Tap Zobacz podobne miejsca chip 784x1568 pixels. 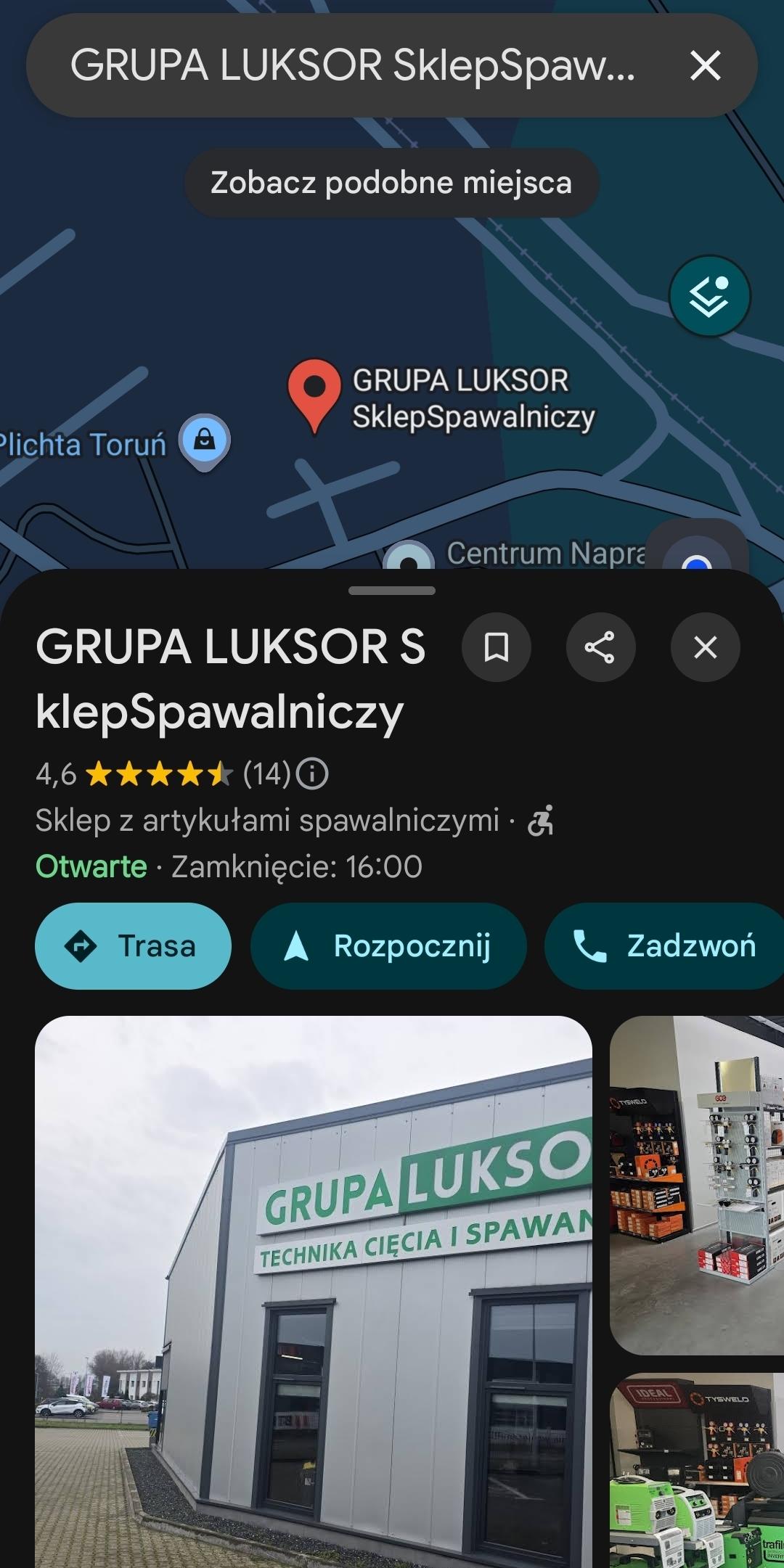tap(391, 183)
